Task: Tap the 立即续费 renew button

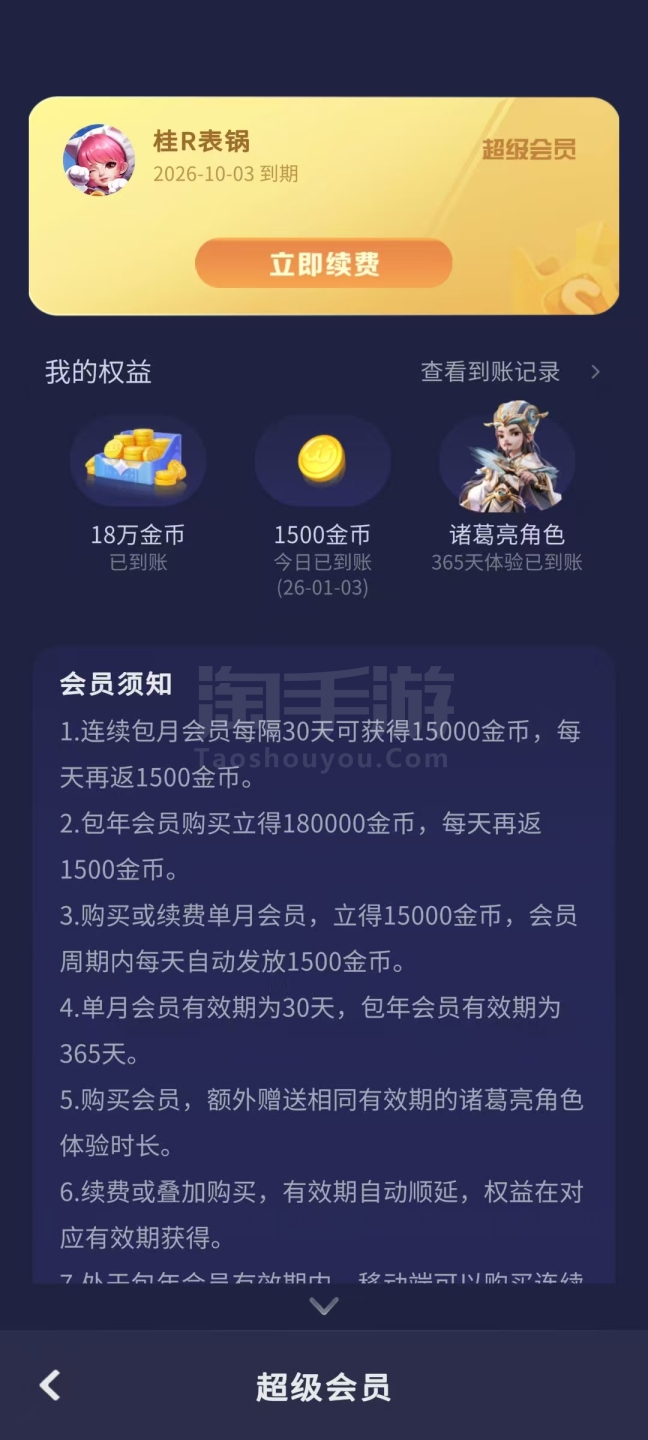Action: 323,264
